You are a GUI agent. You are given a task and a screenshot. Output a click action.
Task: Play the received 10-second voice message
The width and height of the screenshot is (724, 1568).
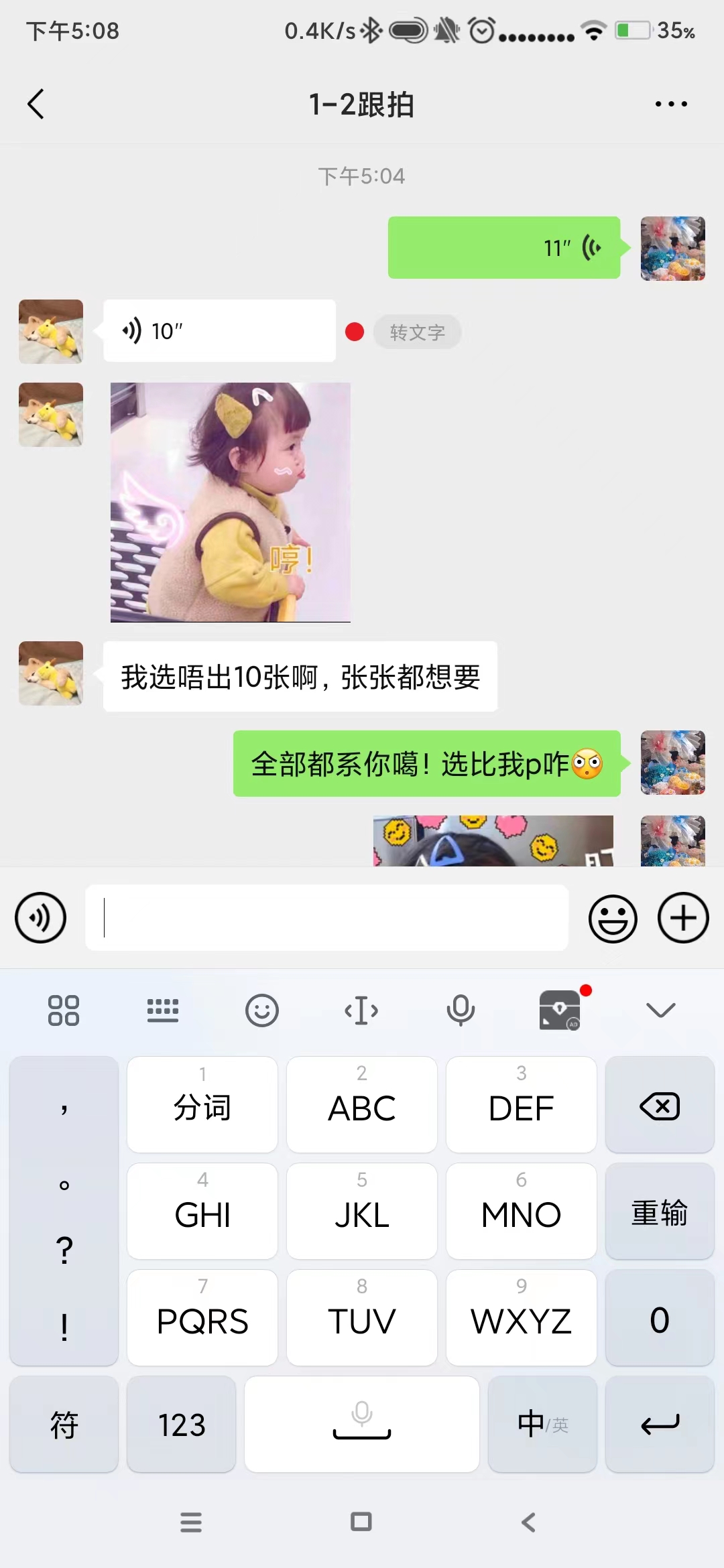click(219, 331)
